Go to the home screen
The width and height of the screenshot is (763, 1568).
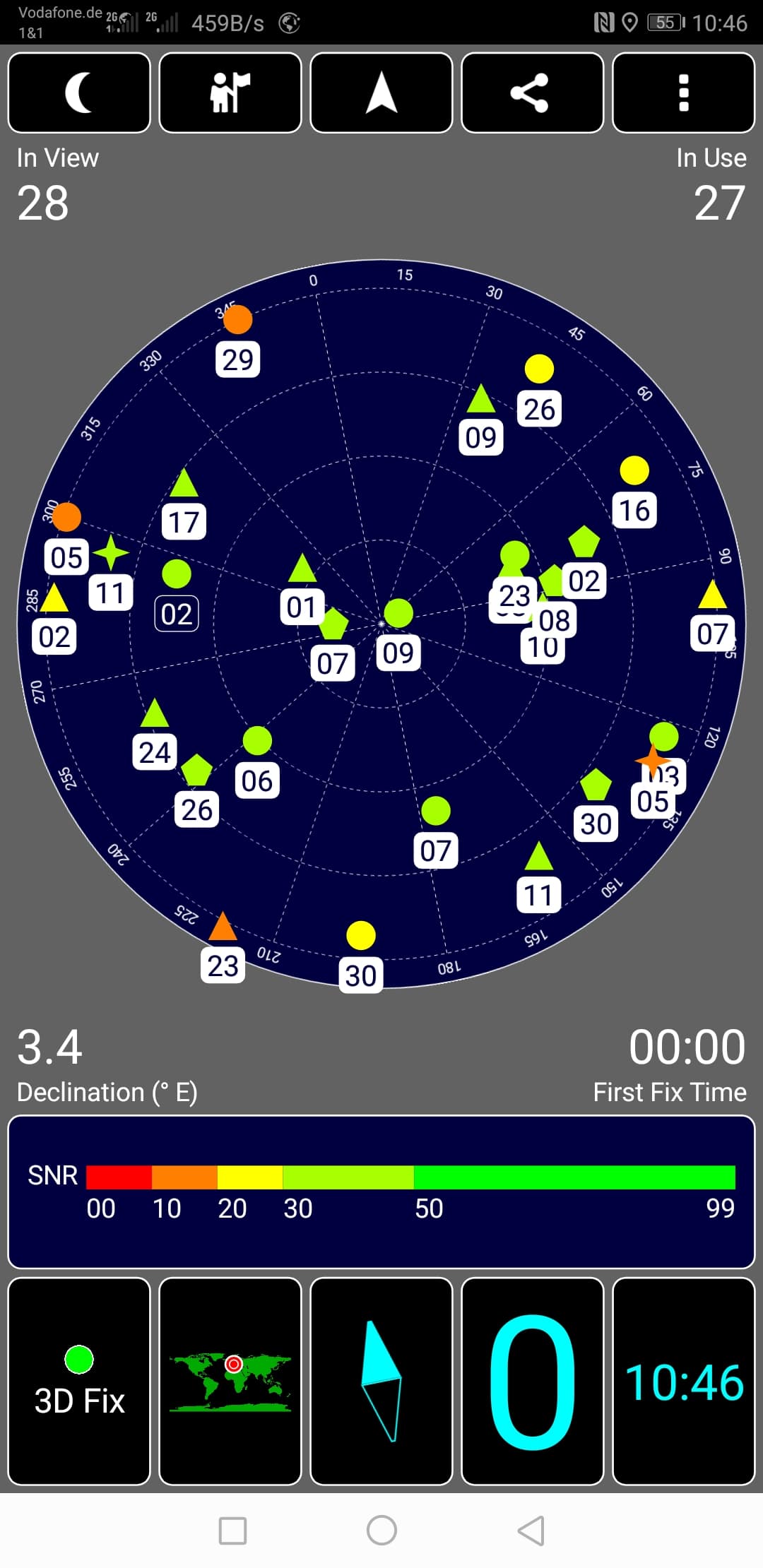coord(381,1531)
